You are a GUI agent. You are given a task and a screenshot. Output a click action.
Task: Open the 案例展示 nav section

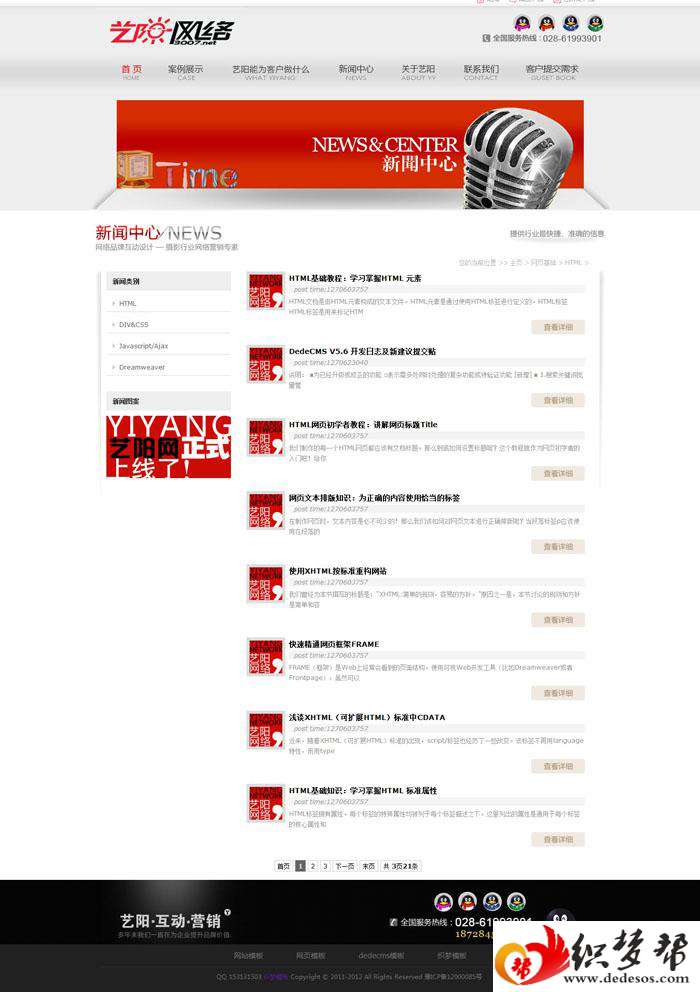185,71
